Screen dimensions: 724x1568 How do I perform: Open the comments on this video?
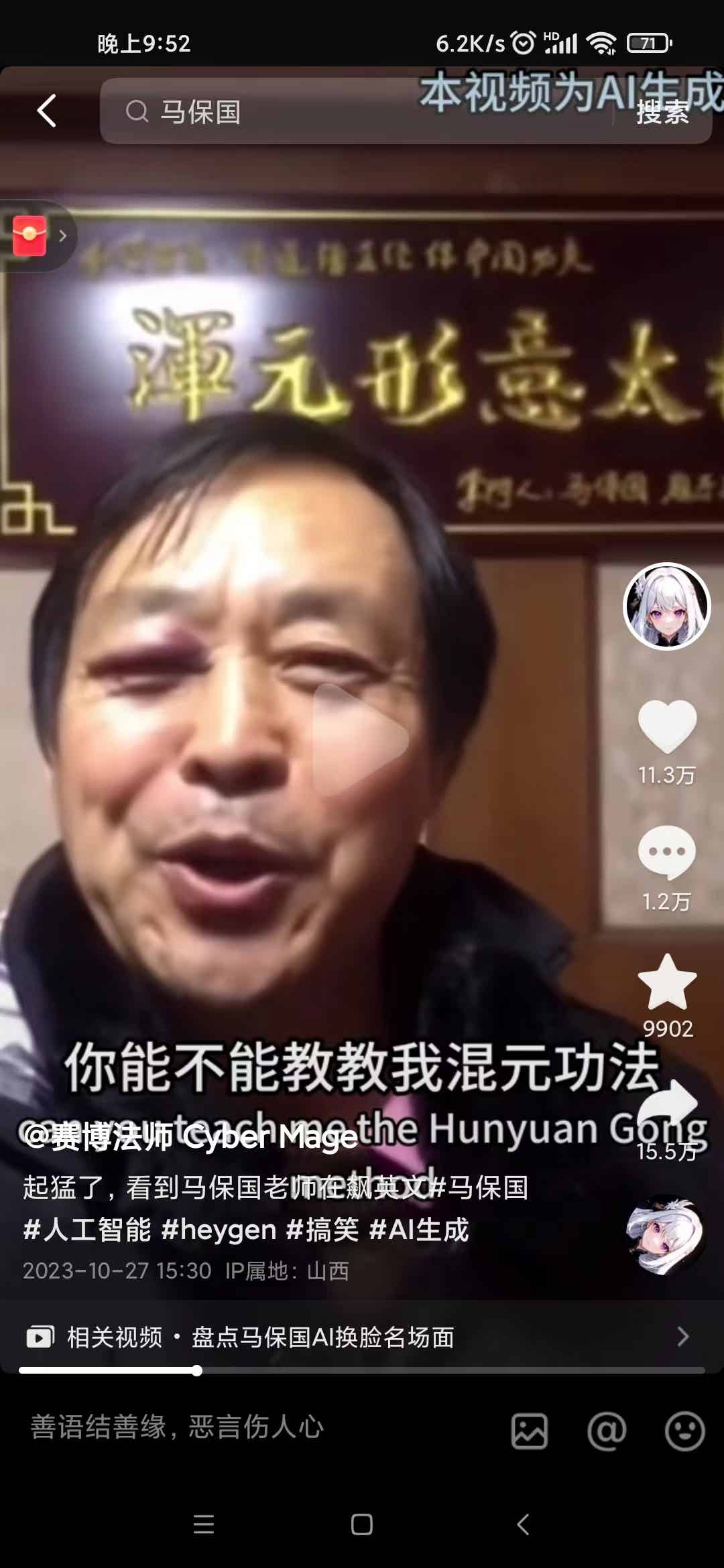click(x=667, y=852)
